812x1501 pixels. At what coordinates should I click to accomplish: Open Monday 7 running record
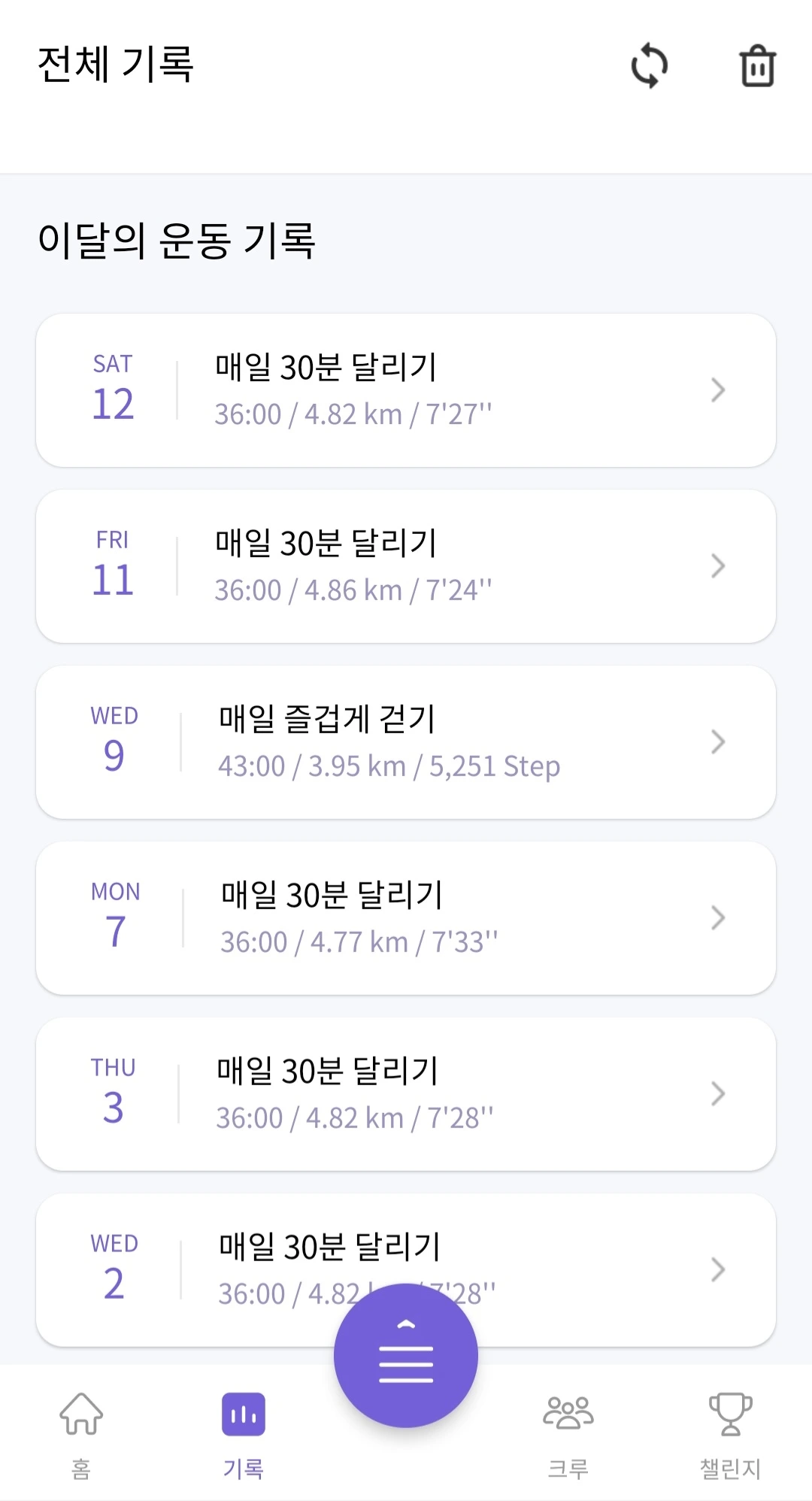[x=406, y=918]
